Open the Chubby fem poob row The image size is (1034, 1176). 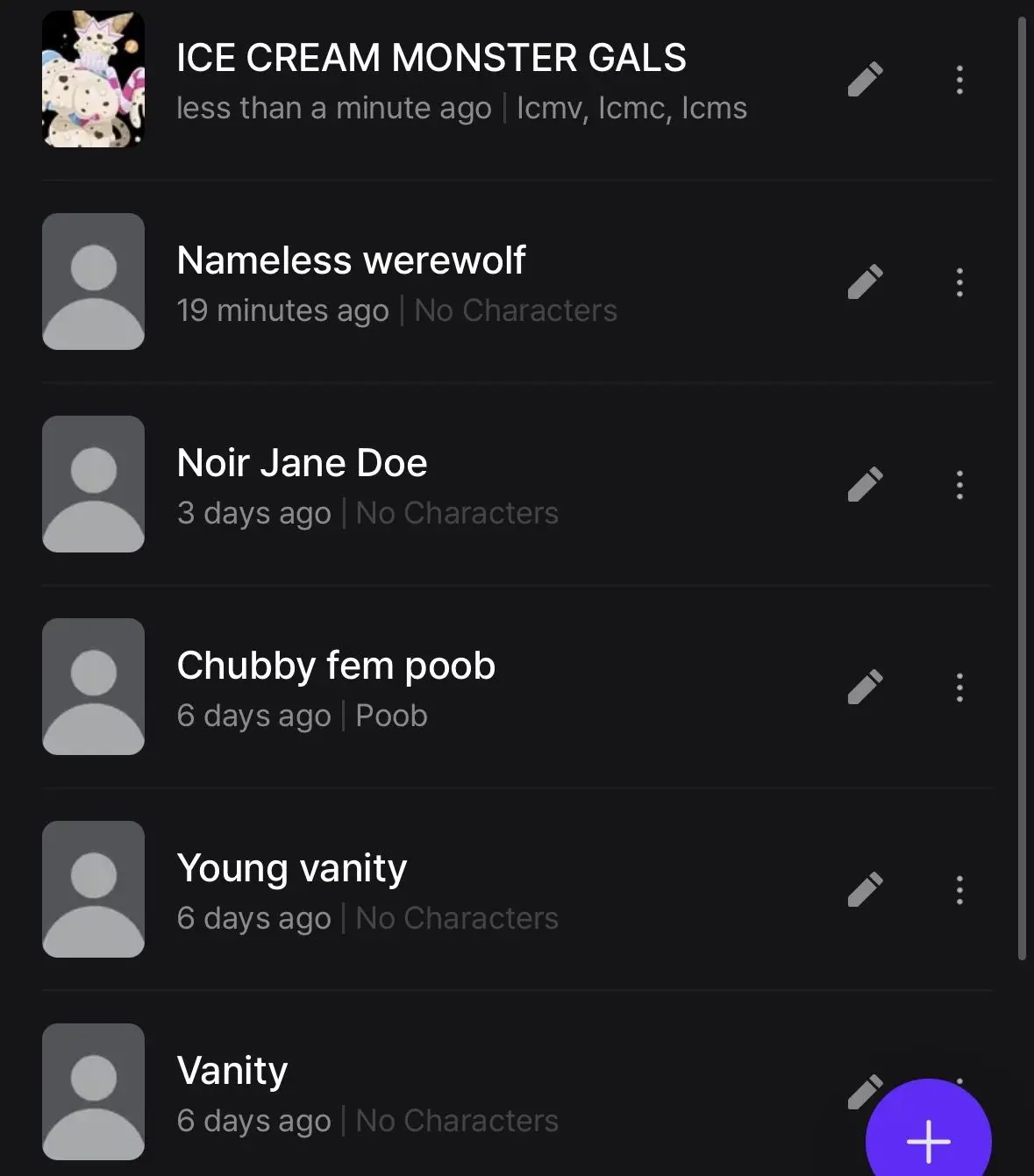[517, 687]
